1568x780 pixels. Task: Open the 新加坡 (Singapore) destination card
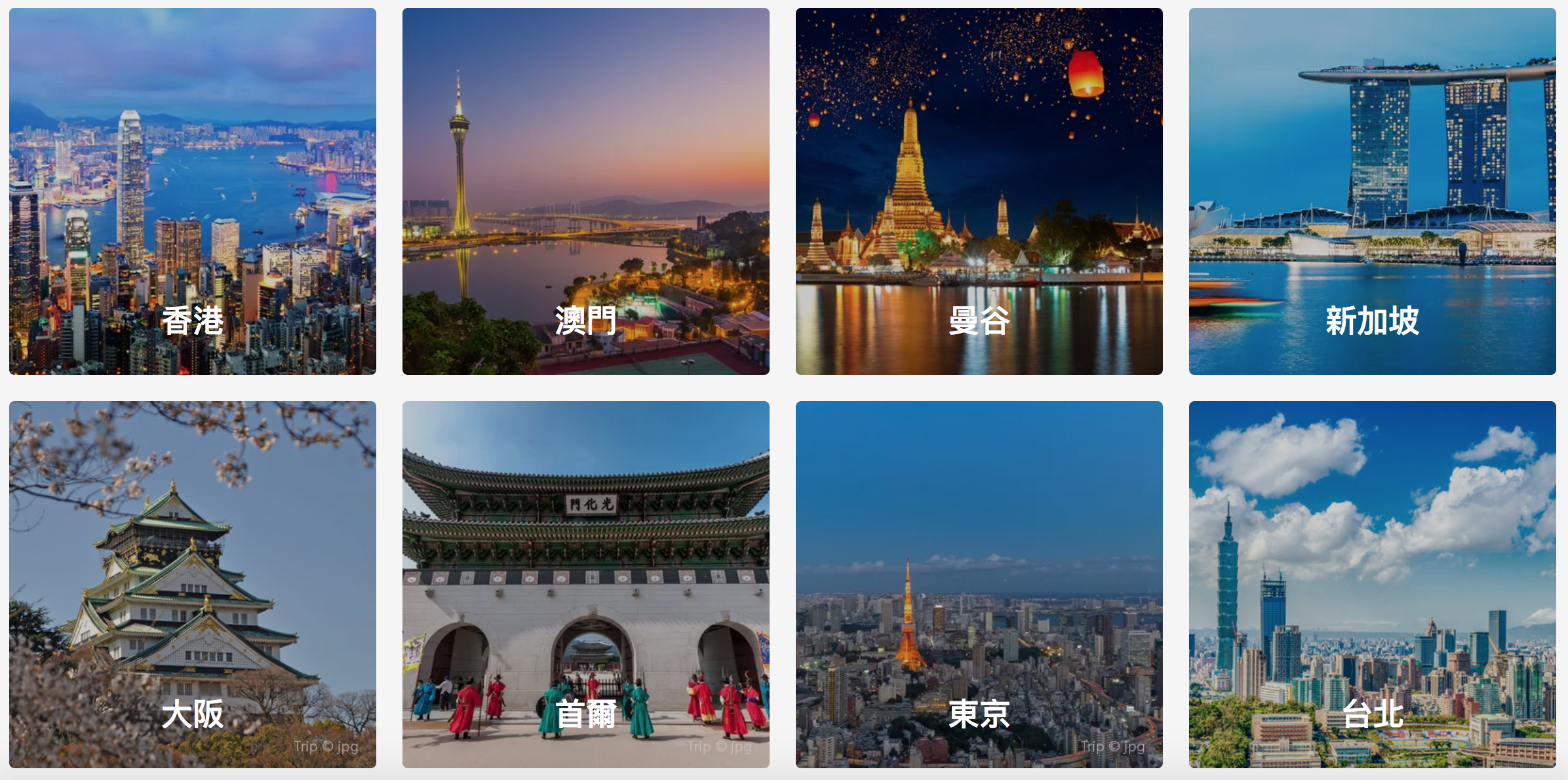coord(1372,191)
